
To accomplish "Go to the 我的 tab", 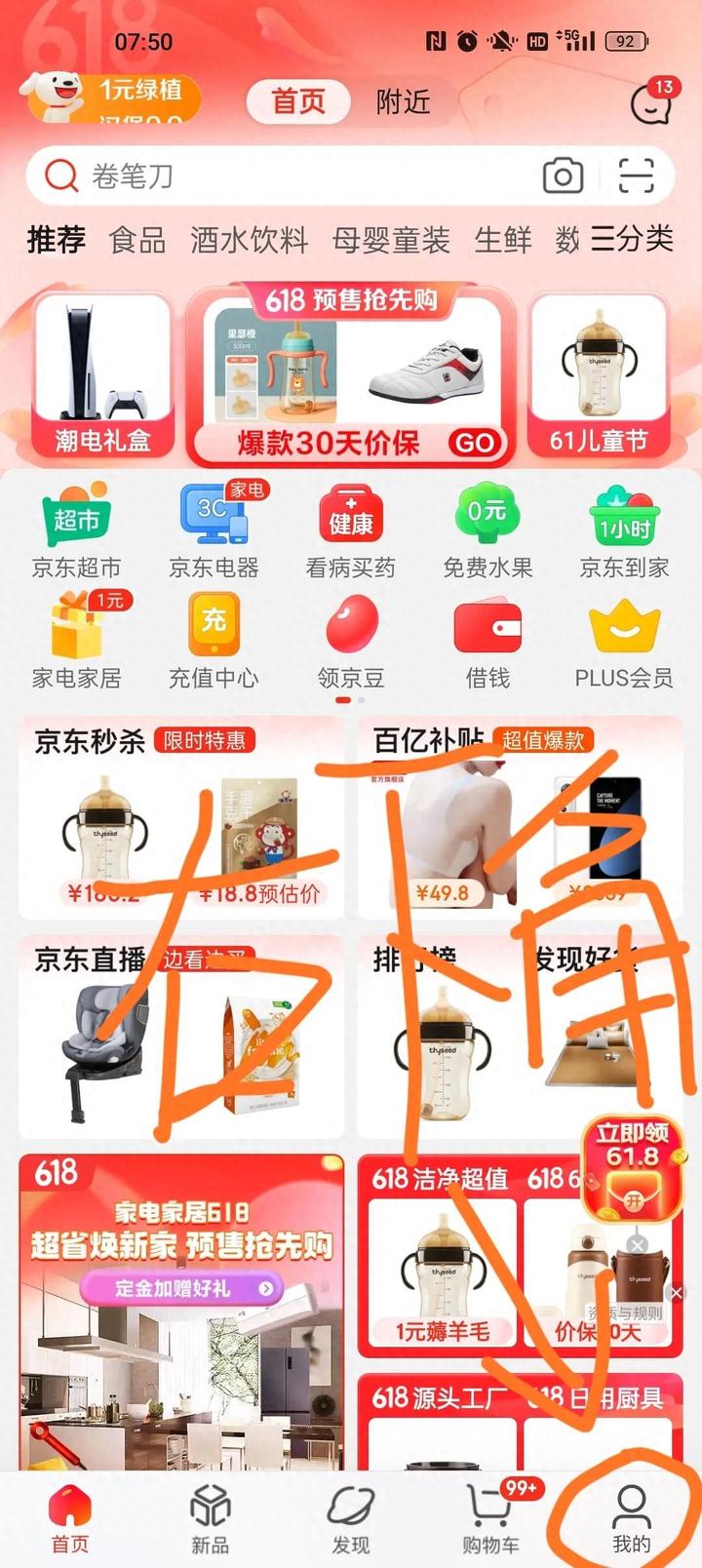I will [631, 1518].
